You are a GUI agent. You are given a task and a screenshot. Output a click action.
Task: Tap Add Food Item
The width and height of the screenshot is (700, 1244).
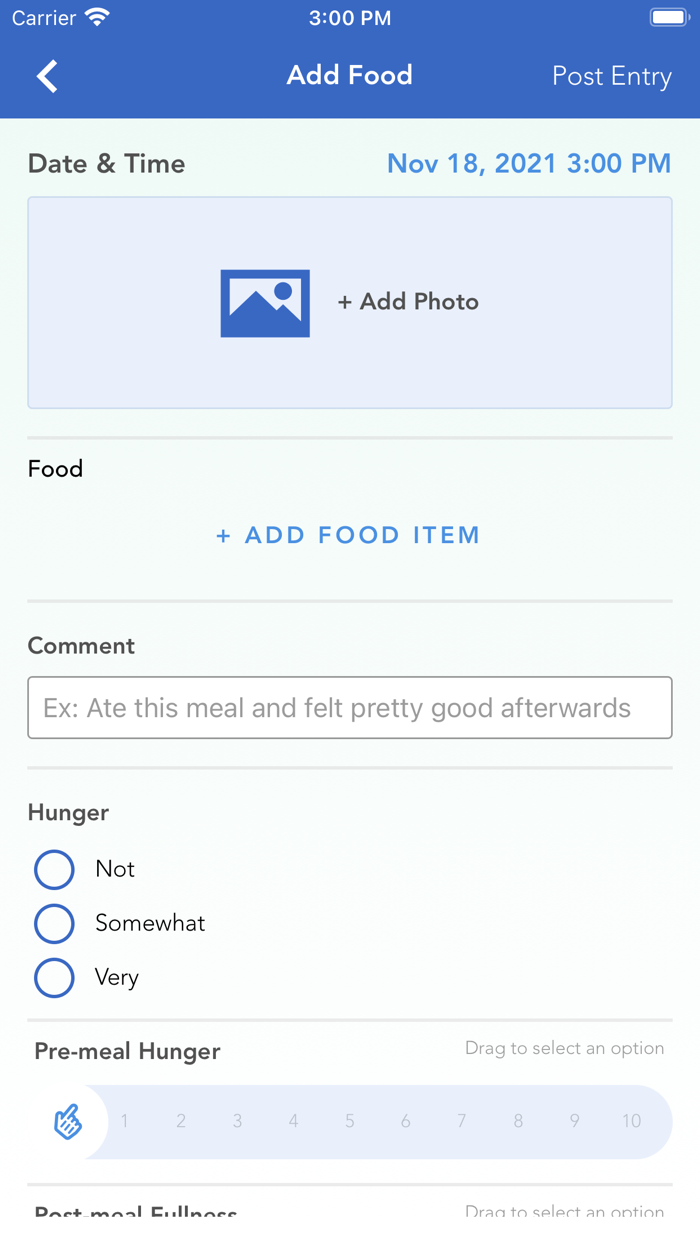(348, 535)
